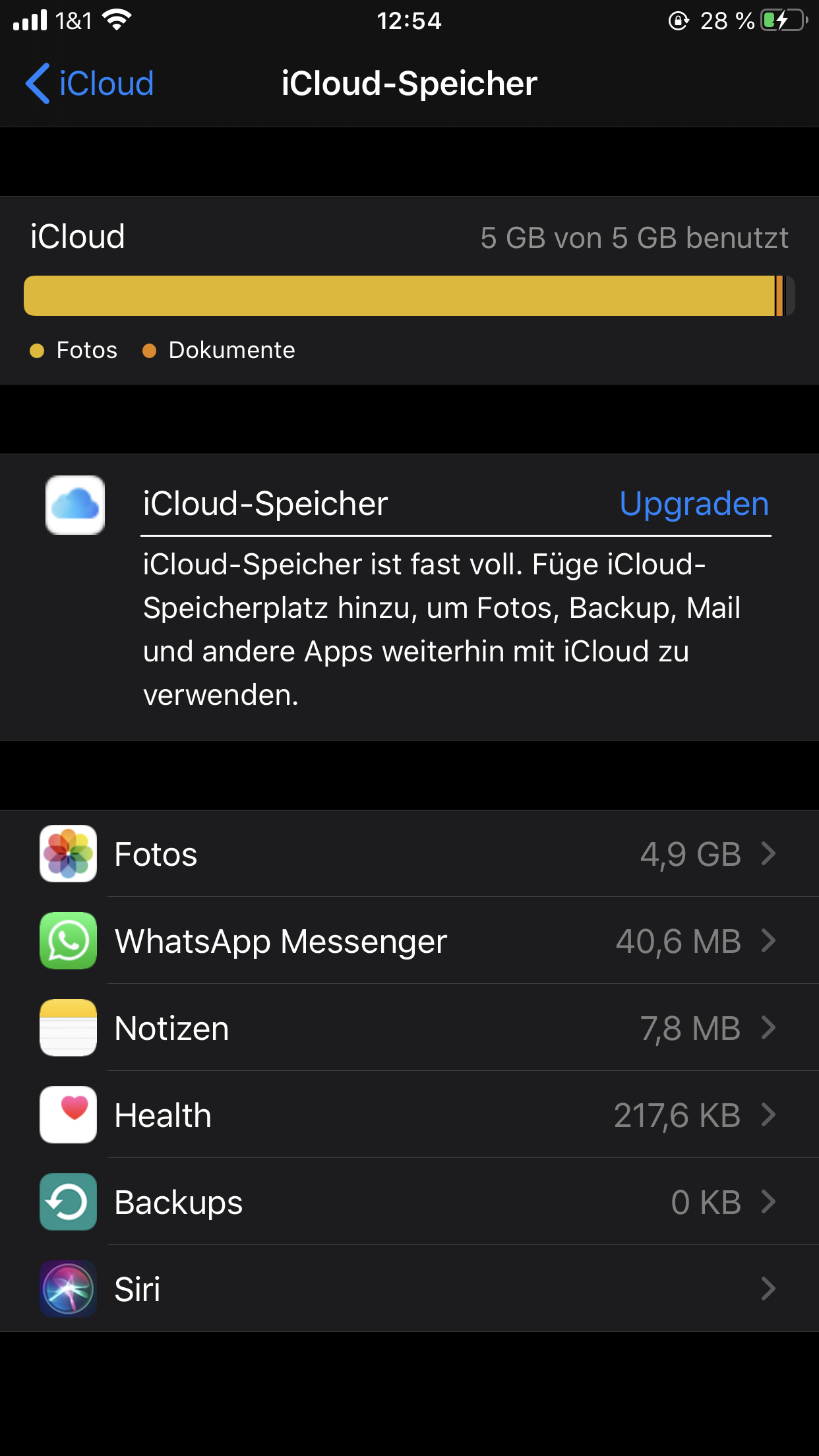Image resolution: width=819 pixels, height=1456 pixels.
Task: Tap Upgraden to buy more storage
Action: pos(694,504)
